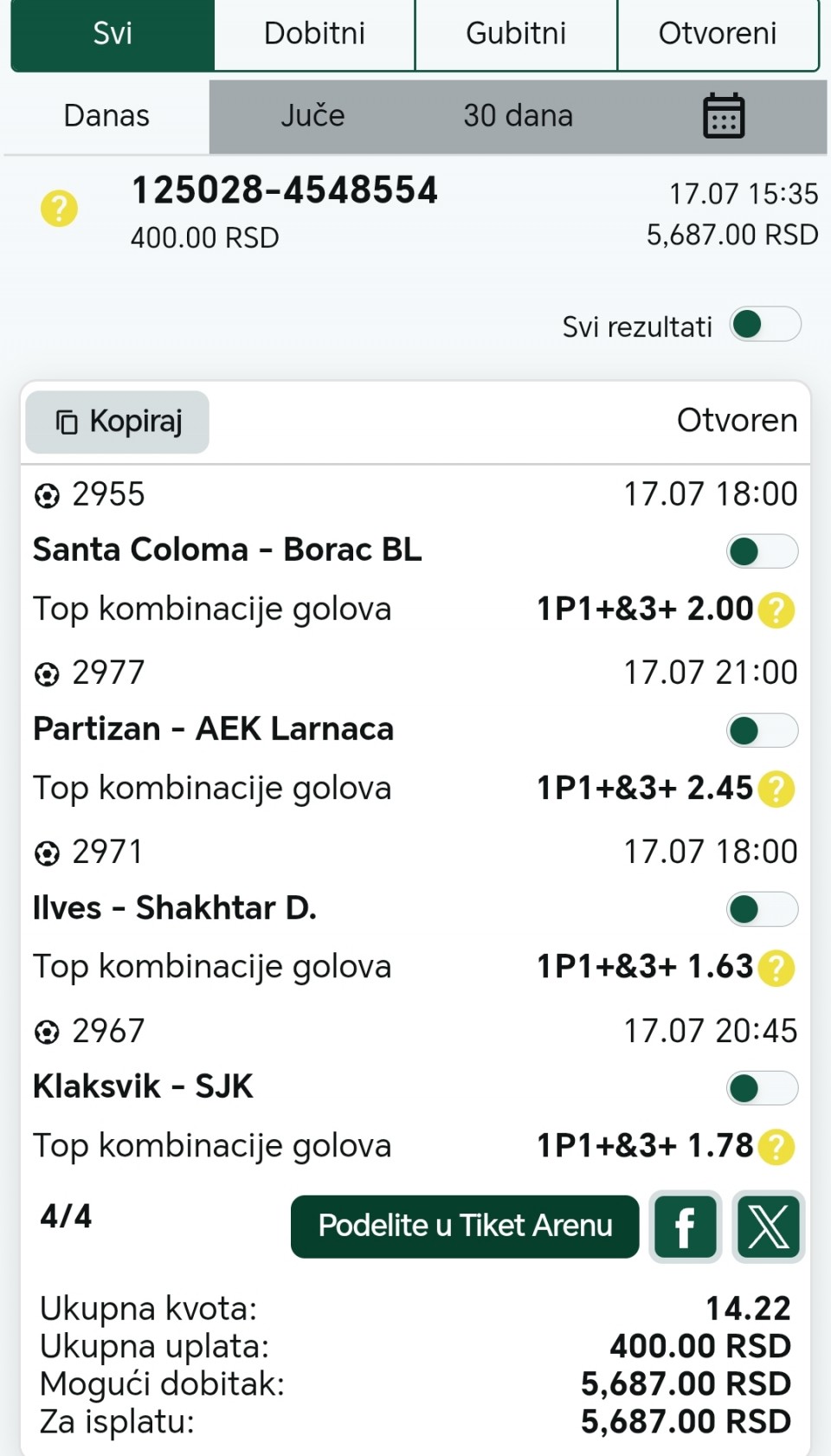Show tickets from 30 dana
831x1456 pixels.
[x=518, y=116]
